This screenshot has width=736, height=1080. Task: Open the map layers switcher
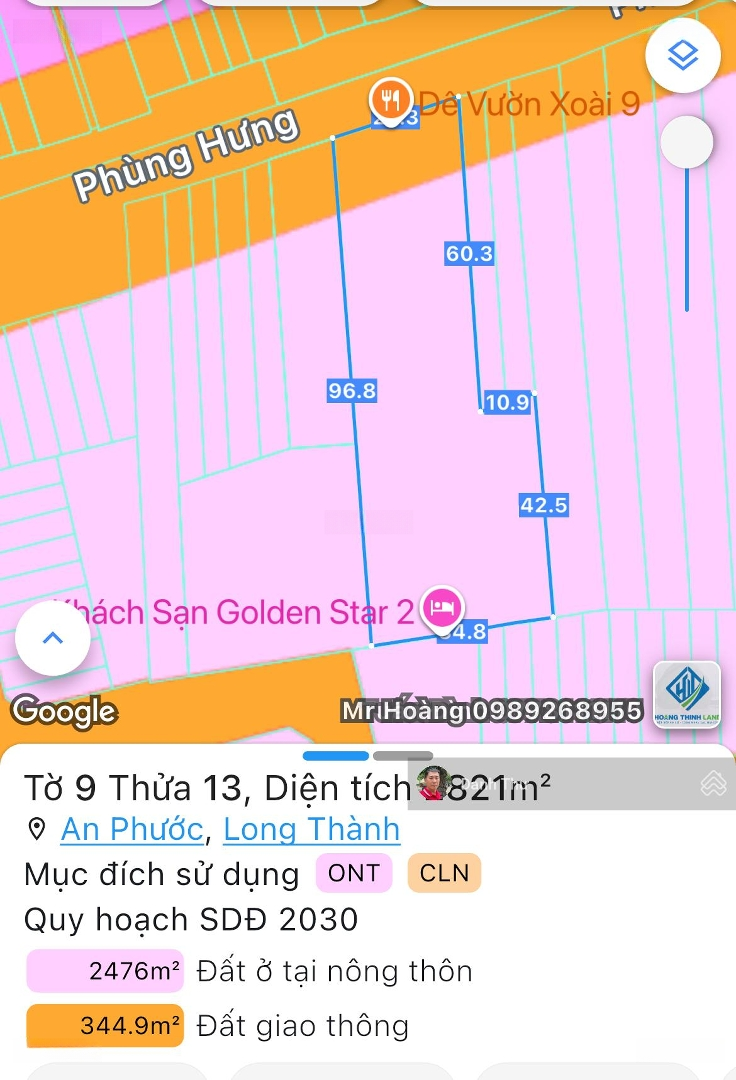pyautogui.click(x=683, y=56)
